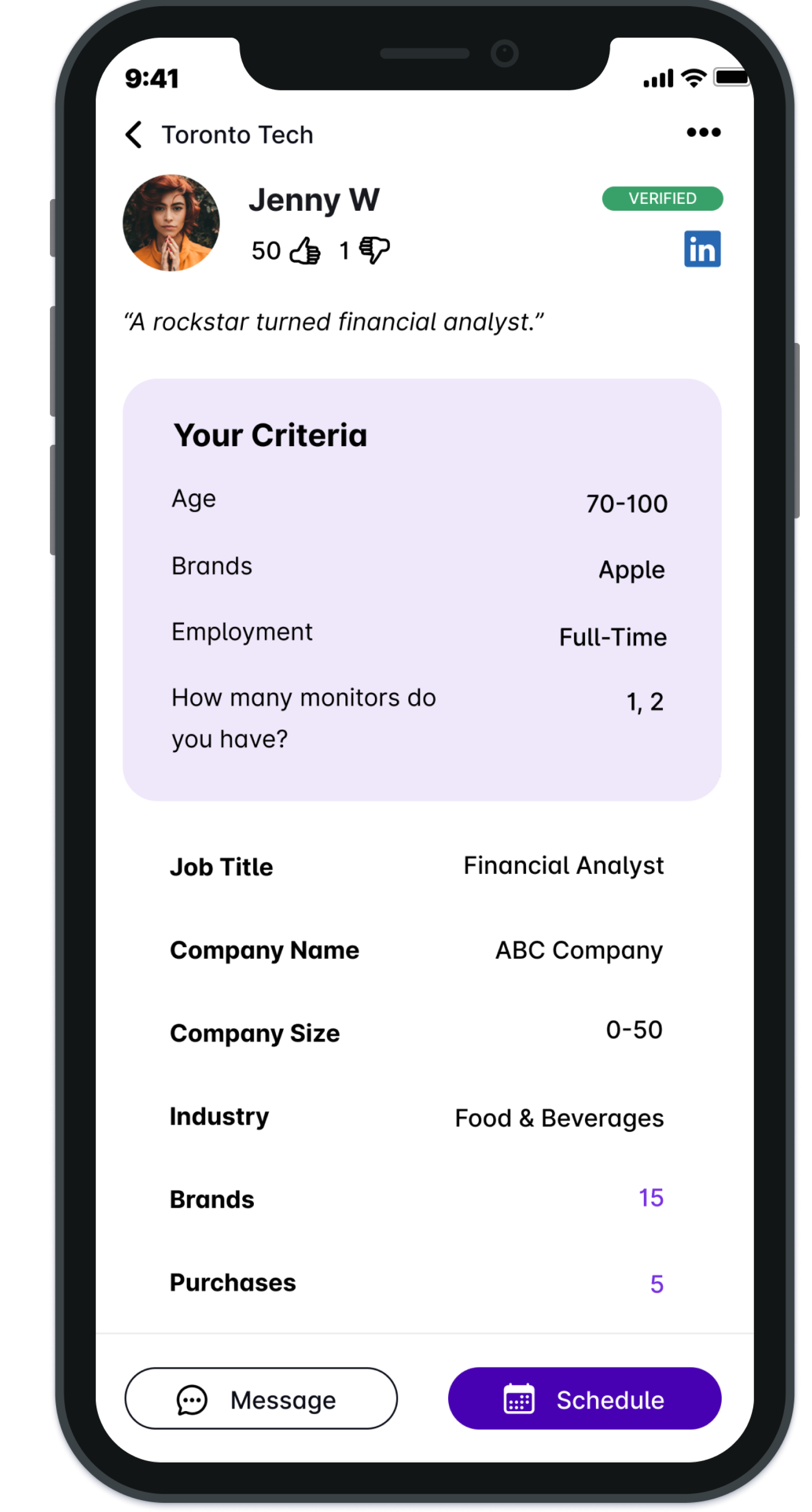Expand the Brands entry showing 15
The image size is (812, 1512).
651,1200
